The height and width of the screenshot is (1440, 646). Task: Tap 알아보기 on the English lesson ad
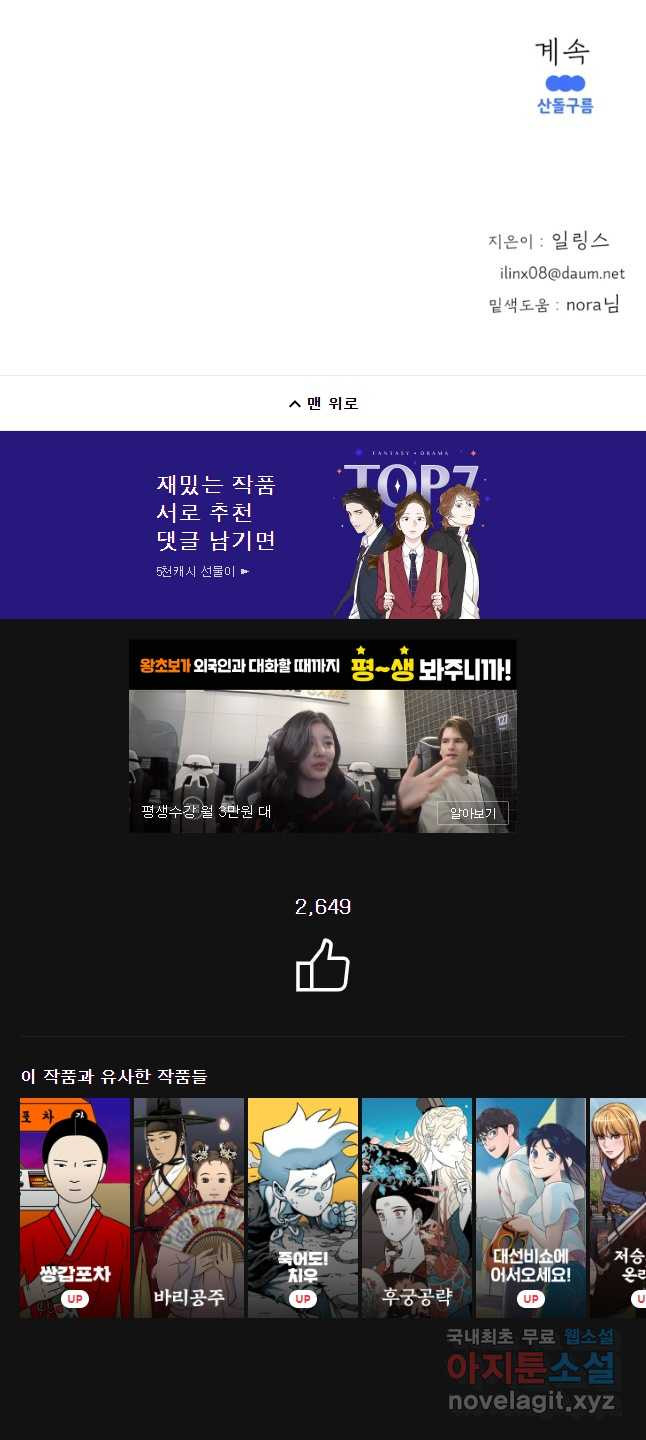pyautogui.click(x=472, y=813)
